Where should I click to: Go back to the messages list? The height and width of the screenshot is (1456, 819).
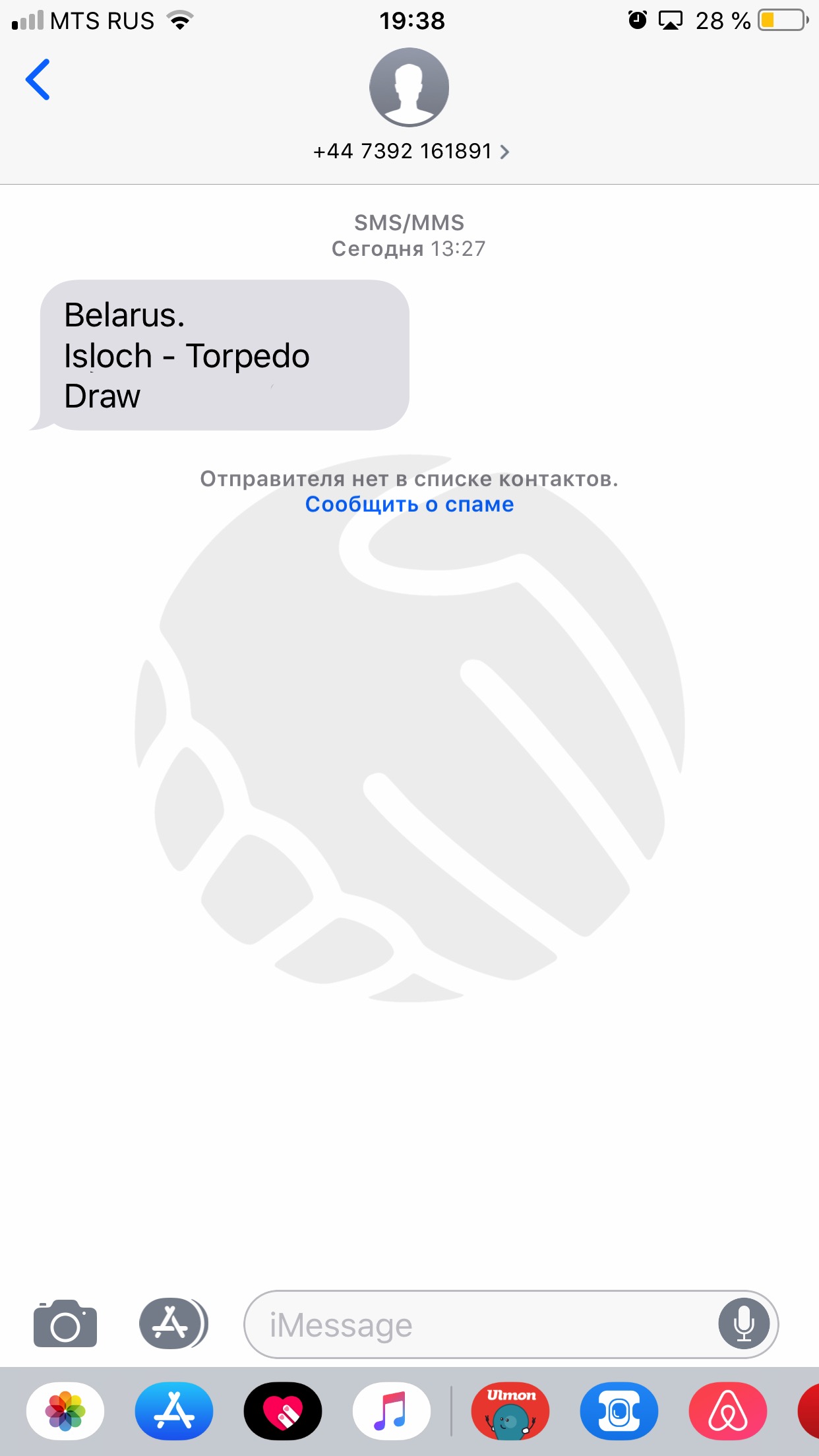38,80
